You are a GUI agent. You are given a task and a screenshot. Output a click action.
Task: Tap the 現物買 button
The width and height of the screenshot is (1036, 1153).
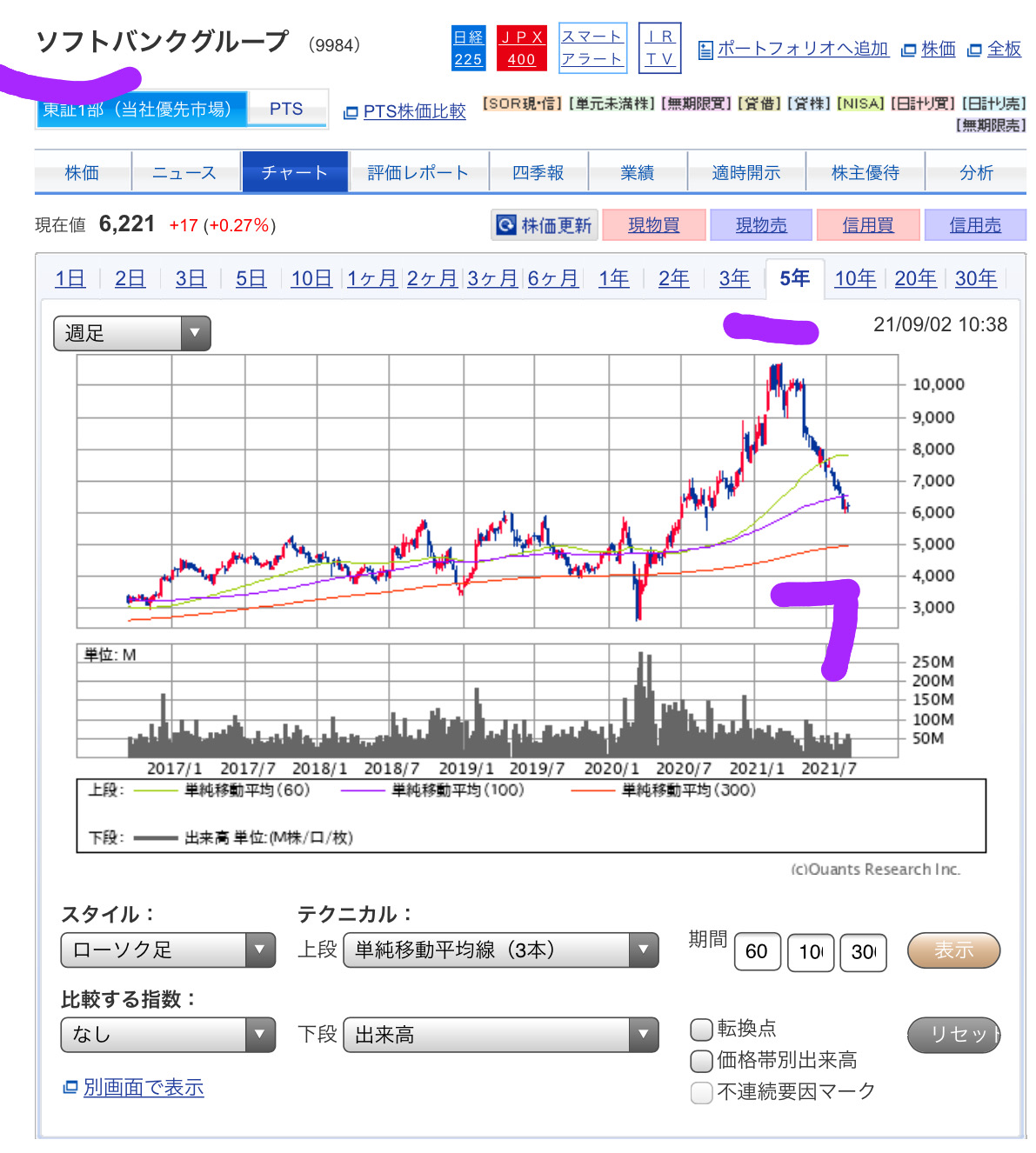[653, 225]
